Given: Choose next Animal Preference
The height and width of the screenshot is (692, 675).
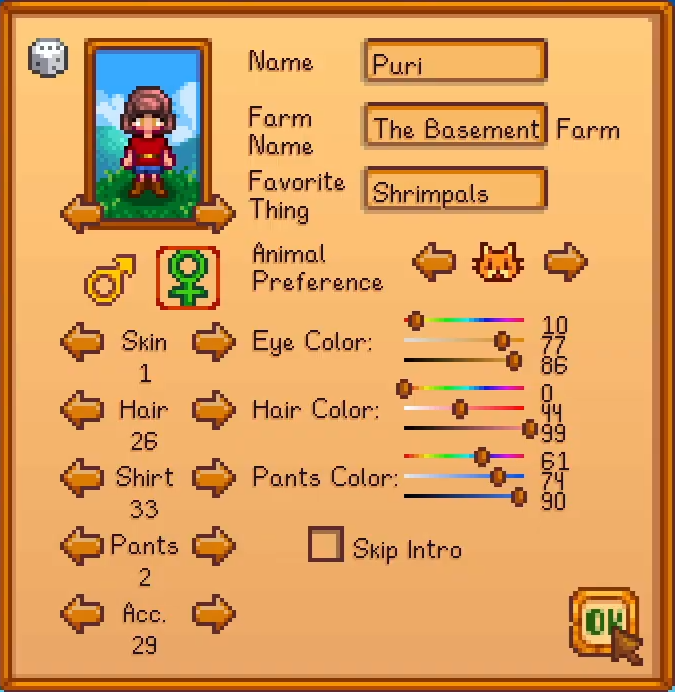Looking at the screenshot, I should pyautogui.click(x=565, y=263).
